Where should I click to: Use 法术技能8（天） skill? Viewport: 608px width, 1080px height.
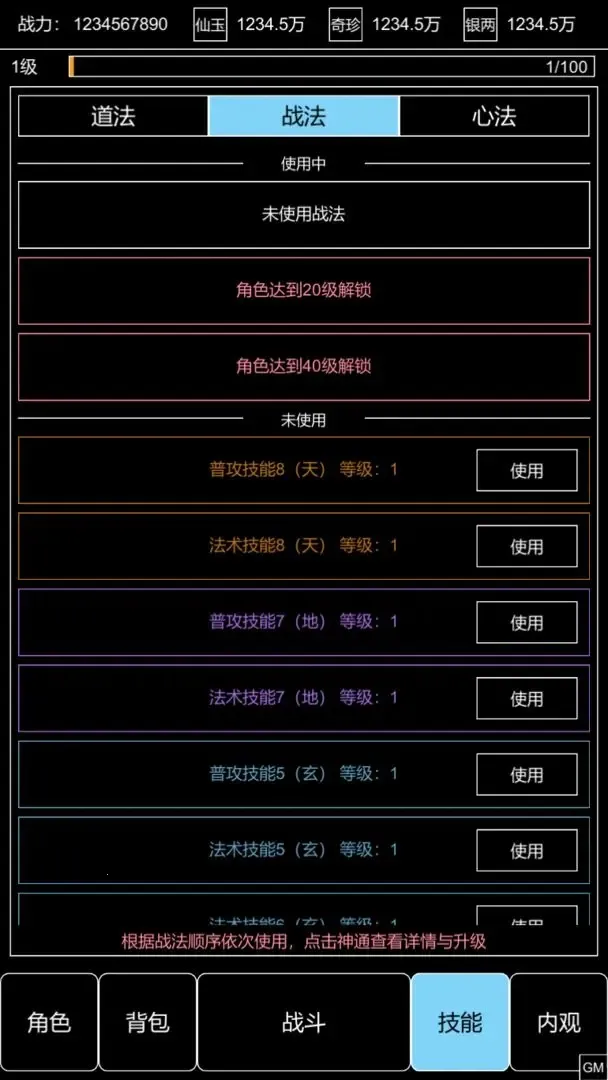[x=526, y=546]
